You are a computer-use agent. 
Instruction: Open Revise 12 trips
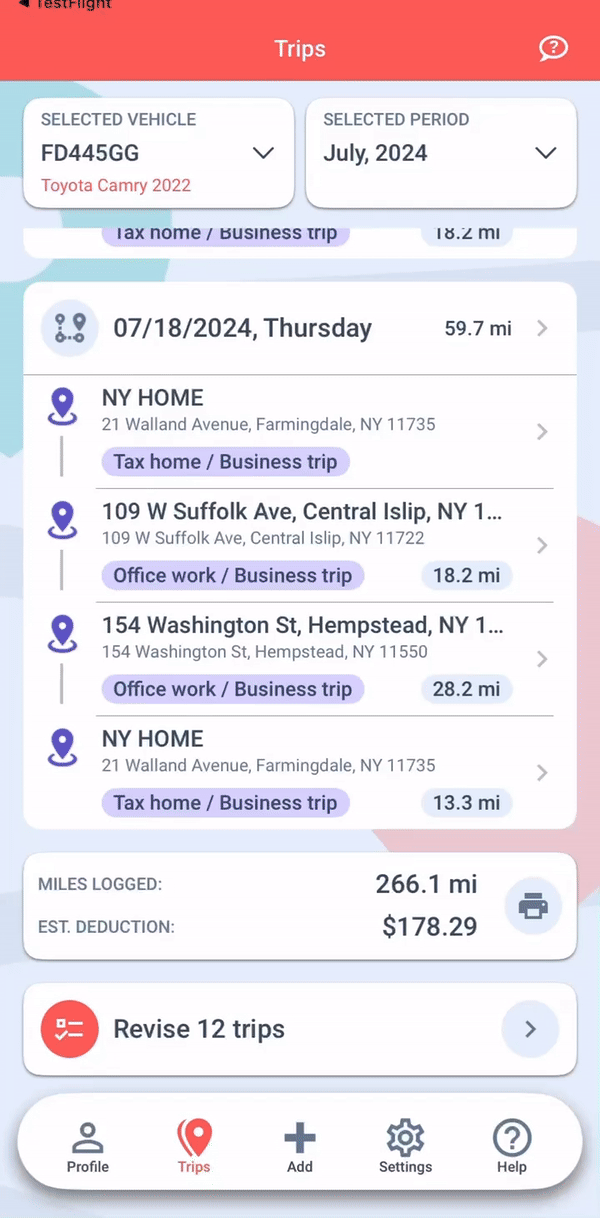(x=300, y=1029)
